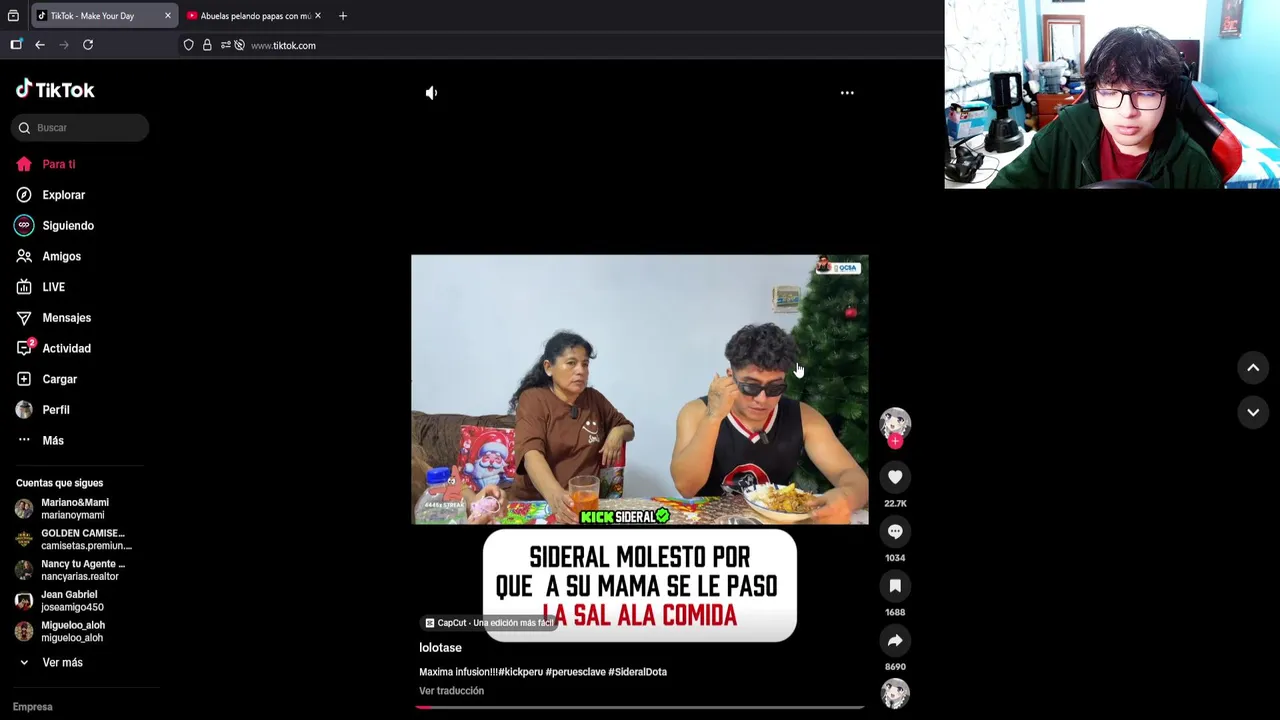Open the comments on this video
The height and width of the screenshot is (720, 1280).
[895, 532]
